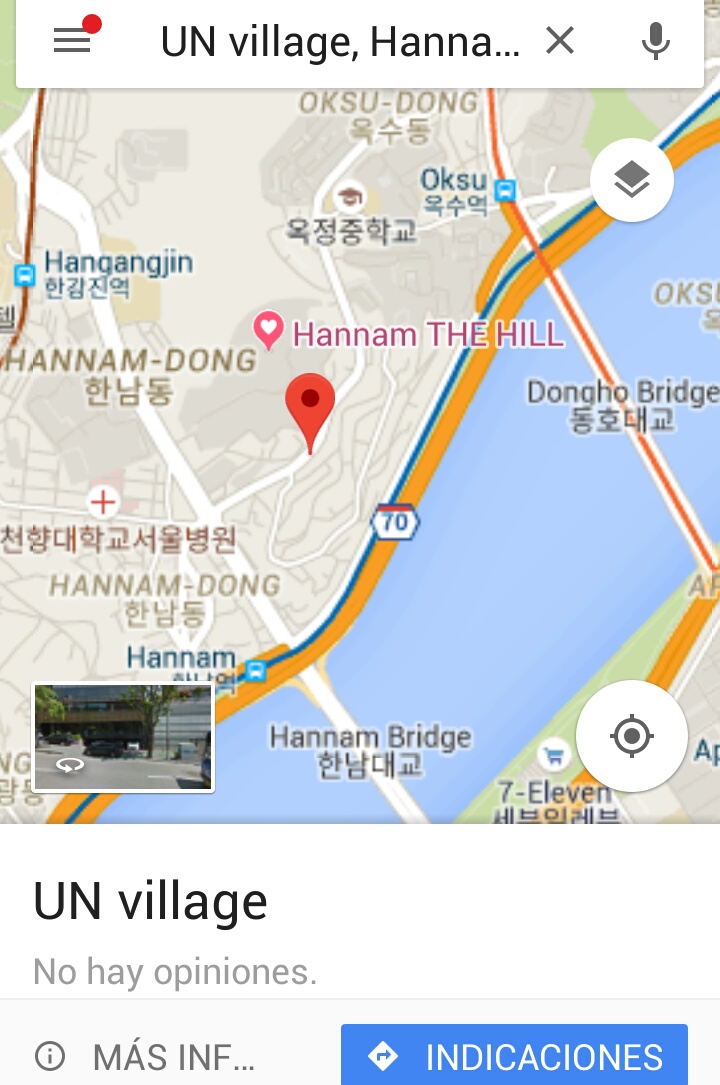
Task: Clear the search with the X button
Action: pyautogui.click(x=559, y=41)
